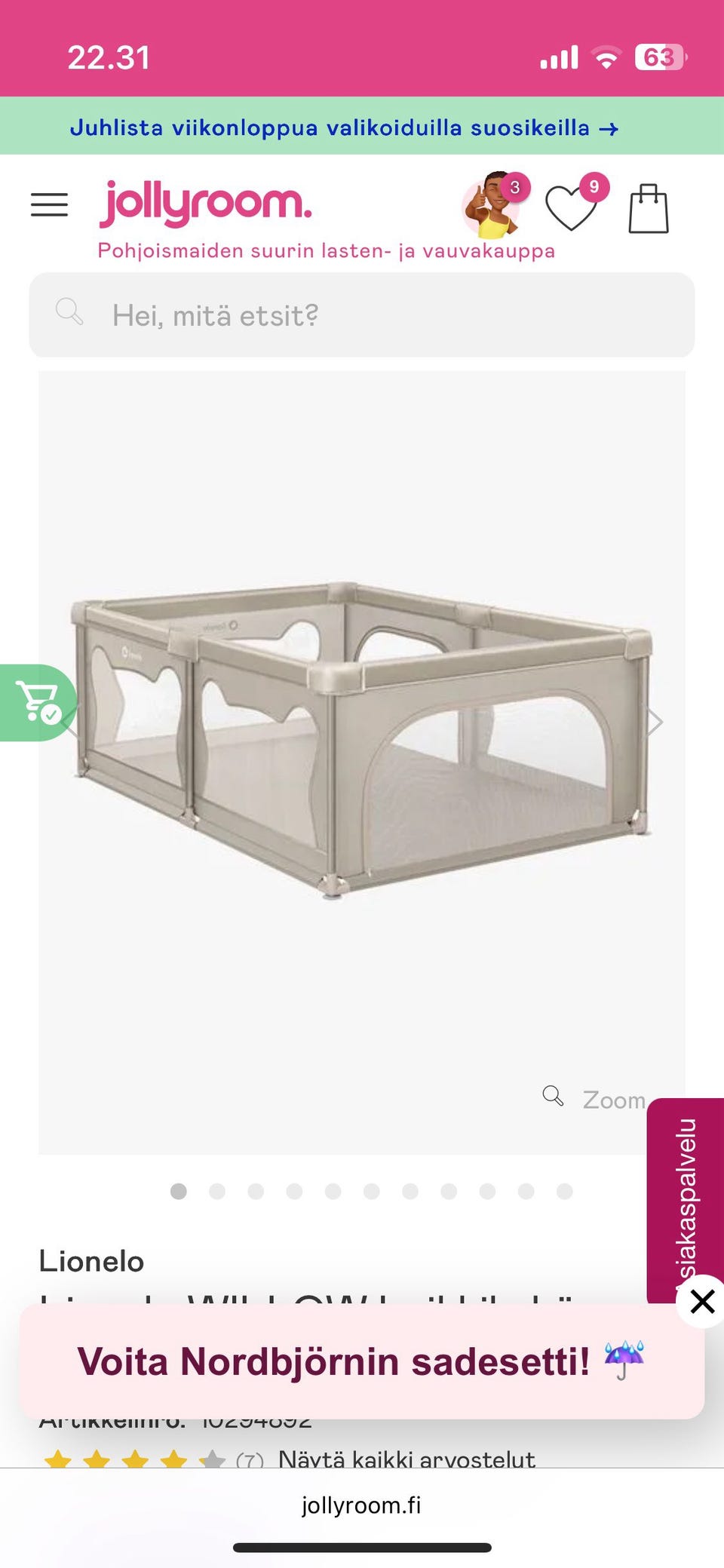Open the hamburger menu
Screen dimensions: 724x1568
[49, 204]
